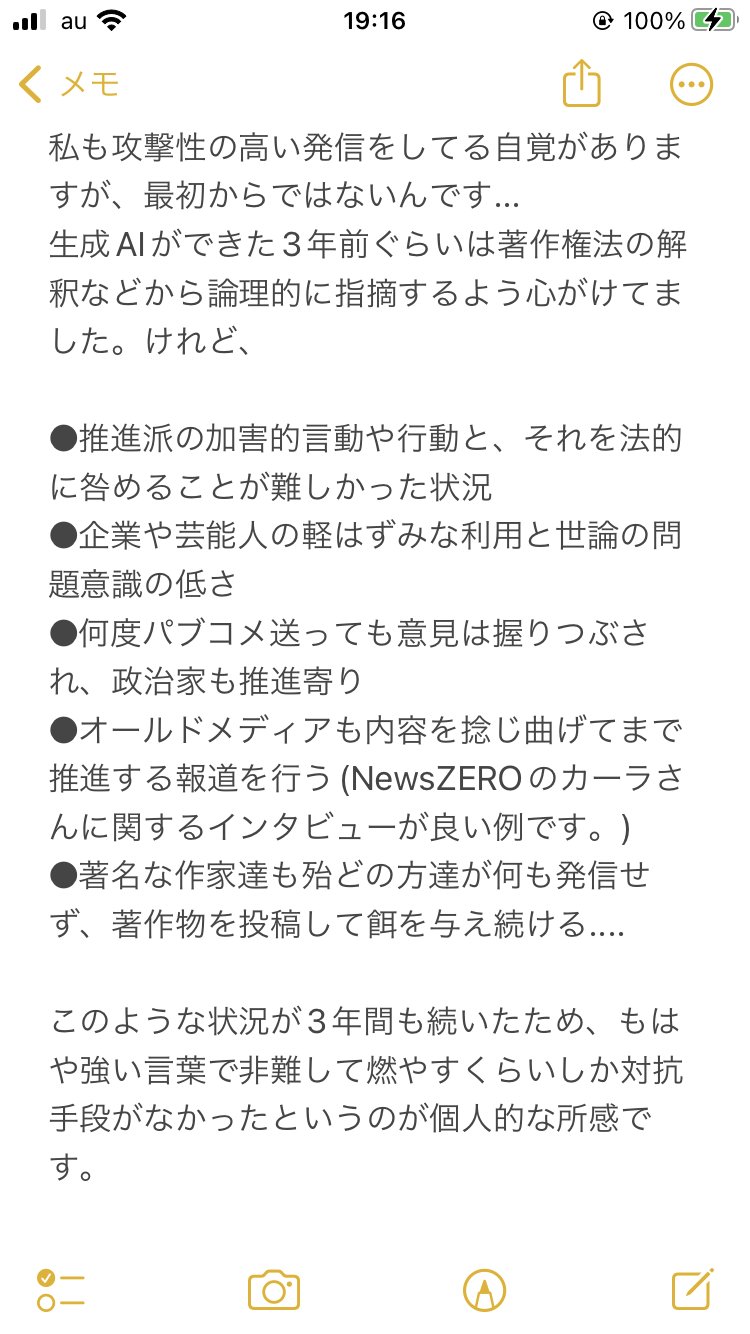Open the markup pen tool

484,1289
